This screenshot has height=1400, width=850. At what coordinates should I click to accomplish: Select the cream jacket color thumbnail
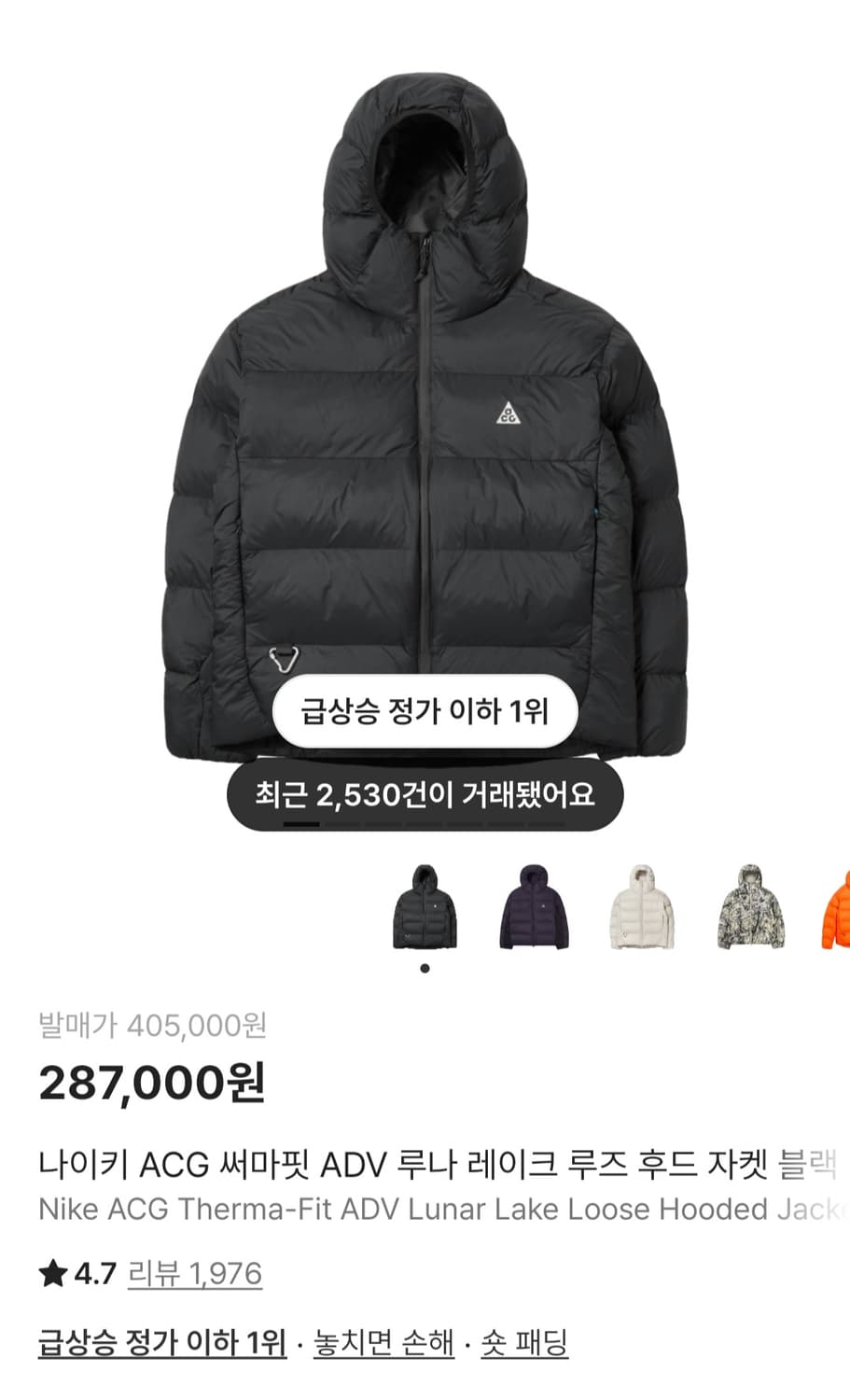click(640, 910)
